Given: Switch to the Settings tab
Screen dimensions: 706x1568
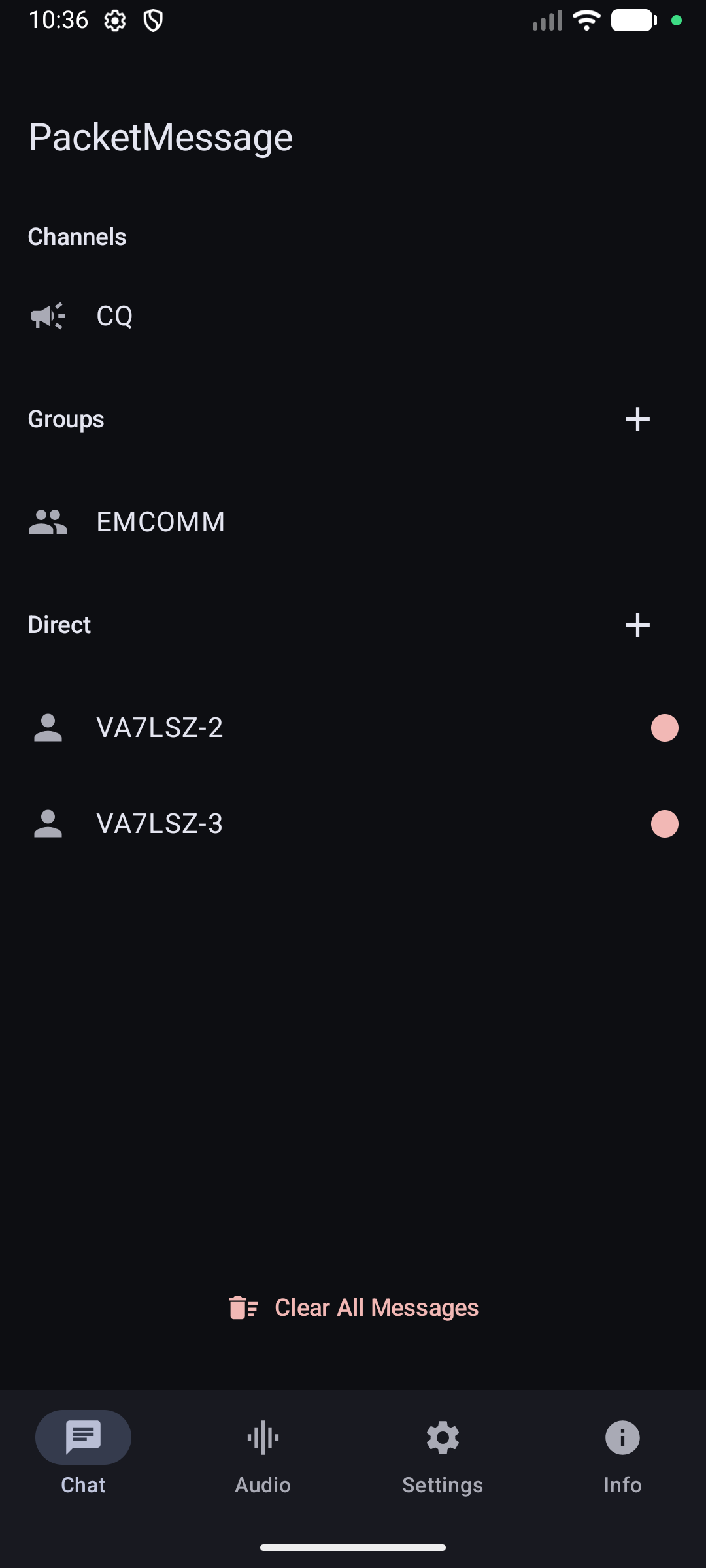Looking at the screenshot, I should coord(443,1457).
